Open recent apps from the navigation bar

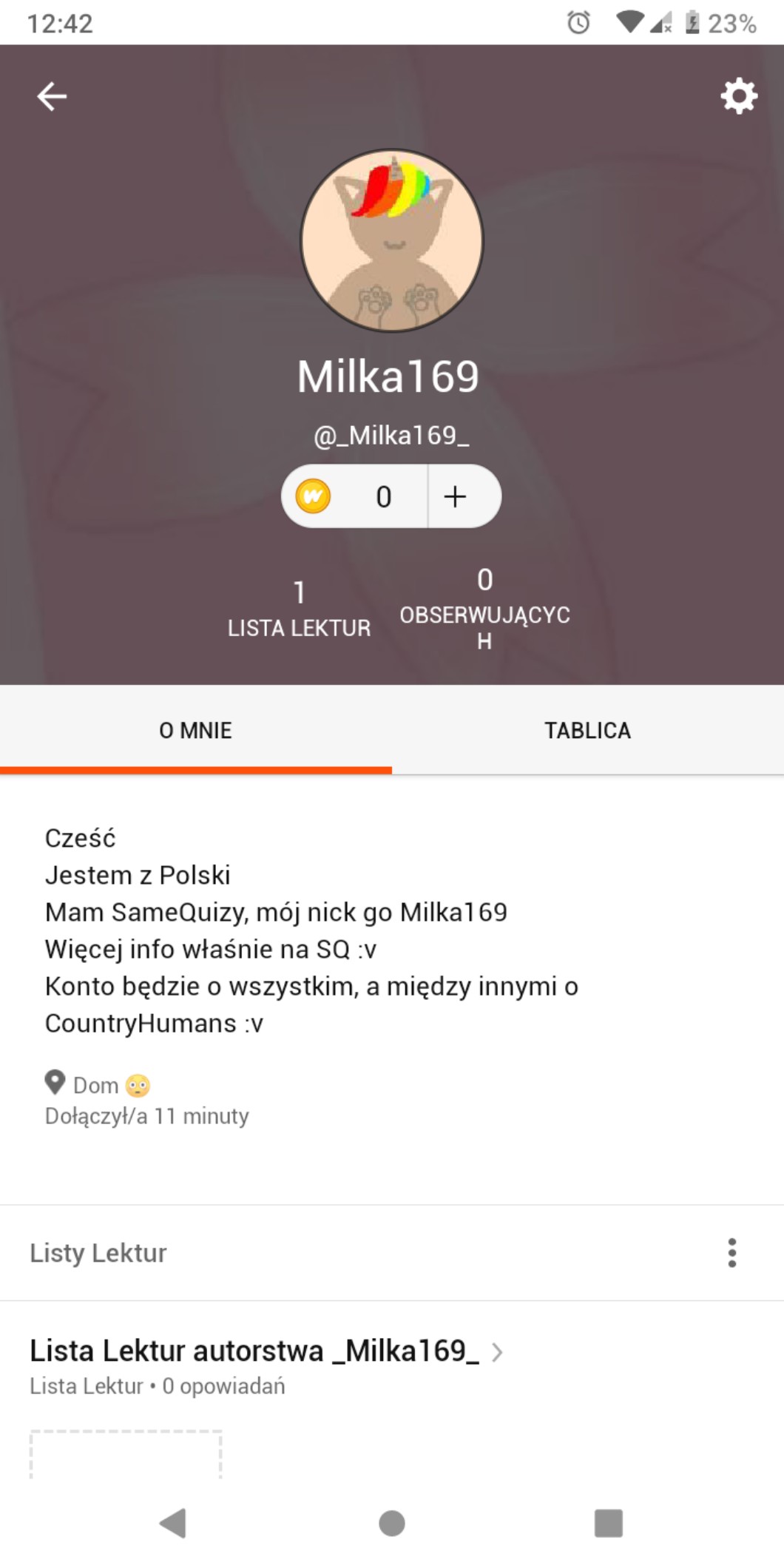pyautogui.click(x=608, y=1524)
